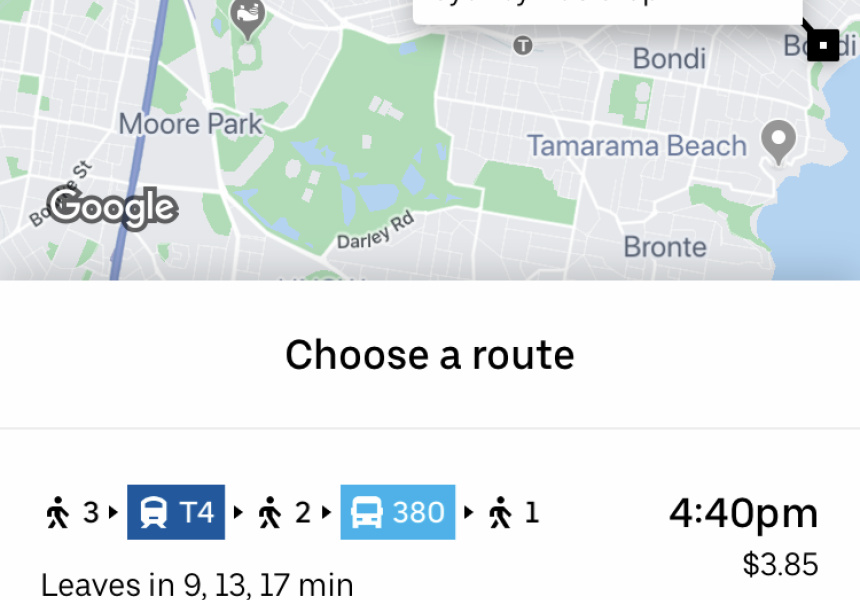
Task: Tap the Tamarama Beach map pin
Action: click(778, 140)
